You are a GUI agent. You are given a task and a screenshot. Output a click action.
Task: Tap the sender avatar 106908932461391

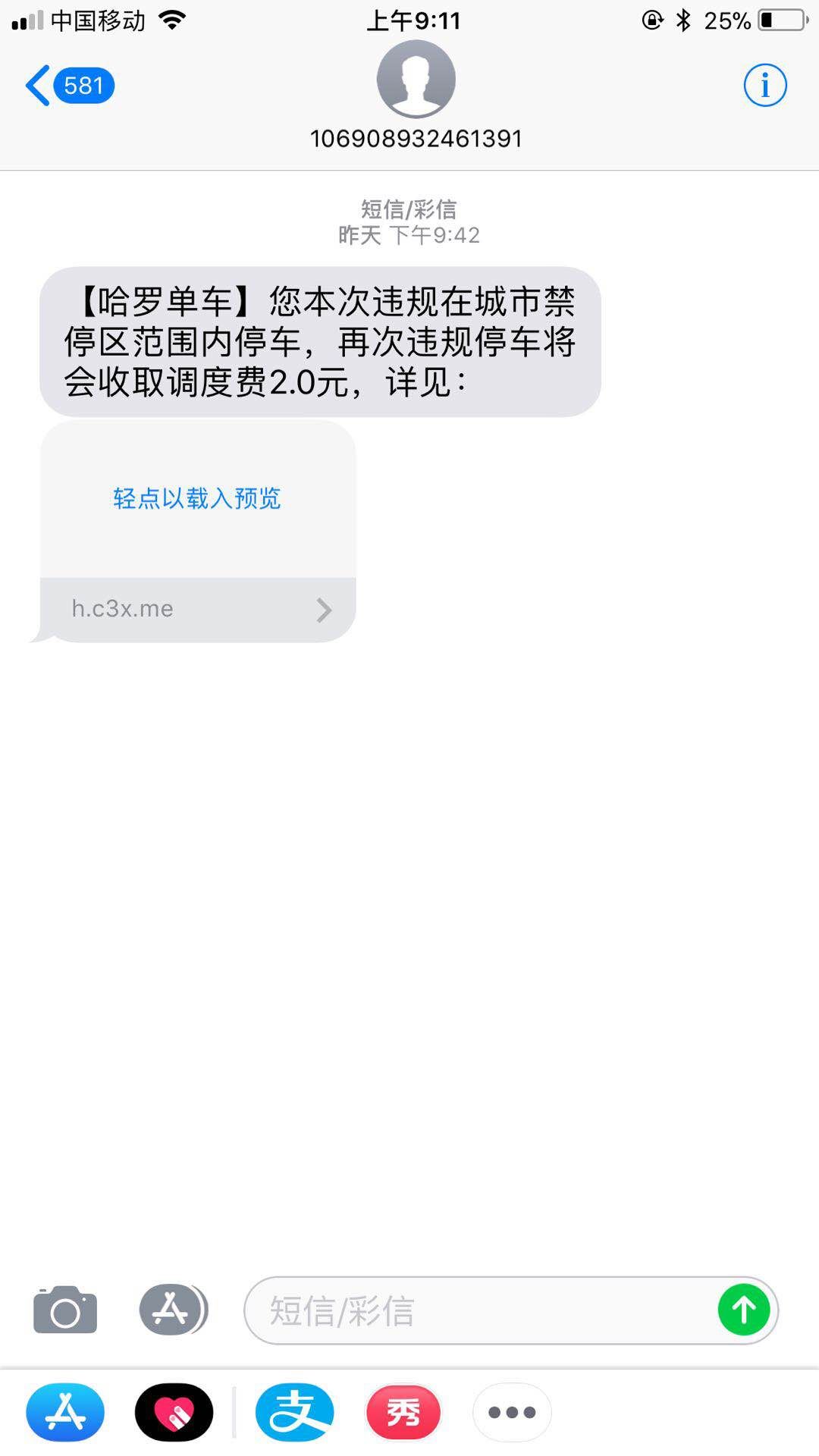click(x=416, y=80)
